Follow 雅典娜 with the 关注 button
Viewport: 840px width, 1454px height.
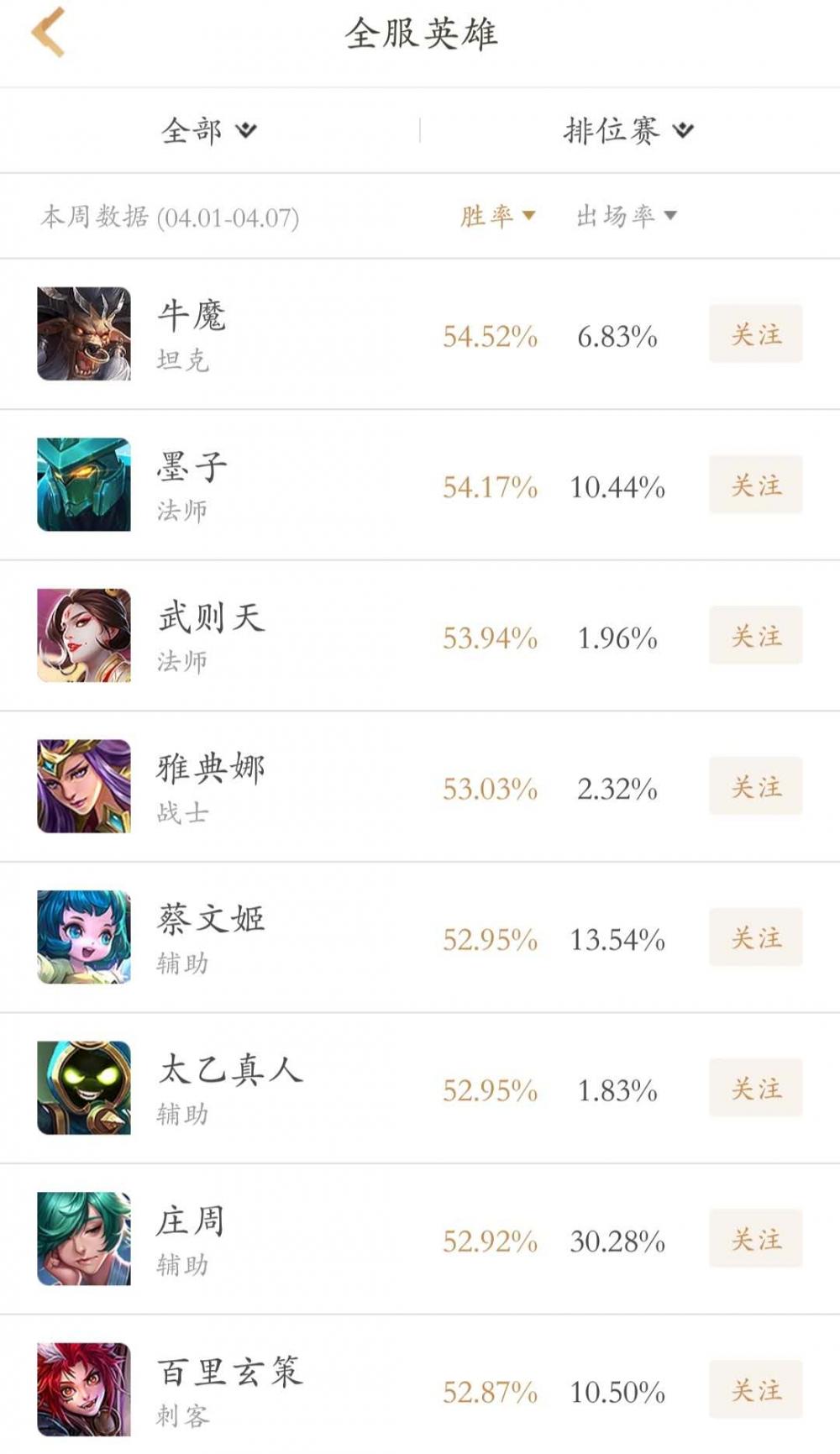coord(755,786)
